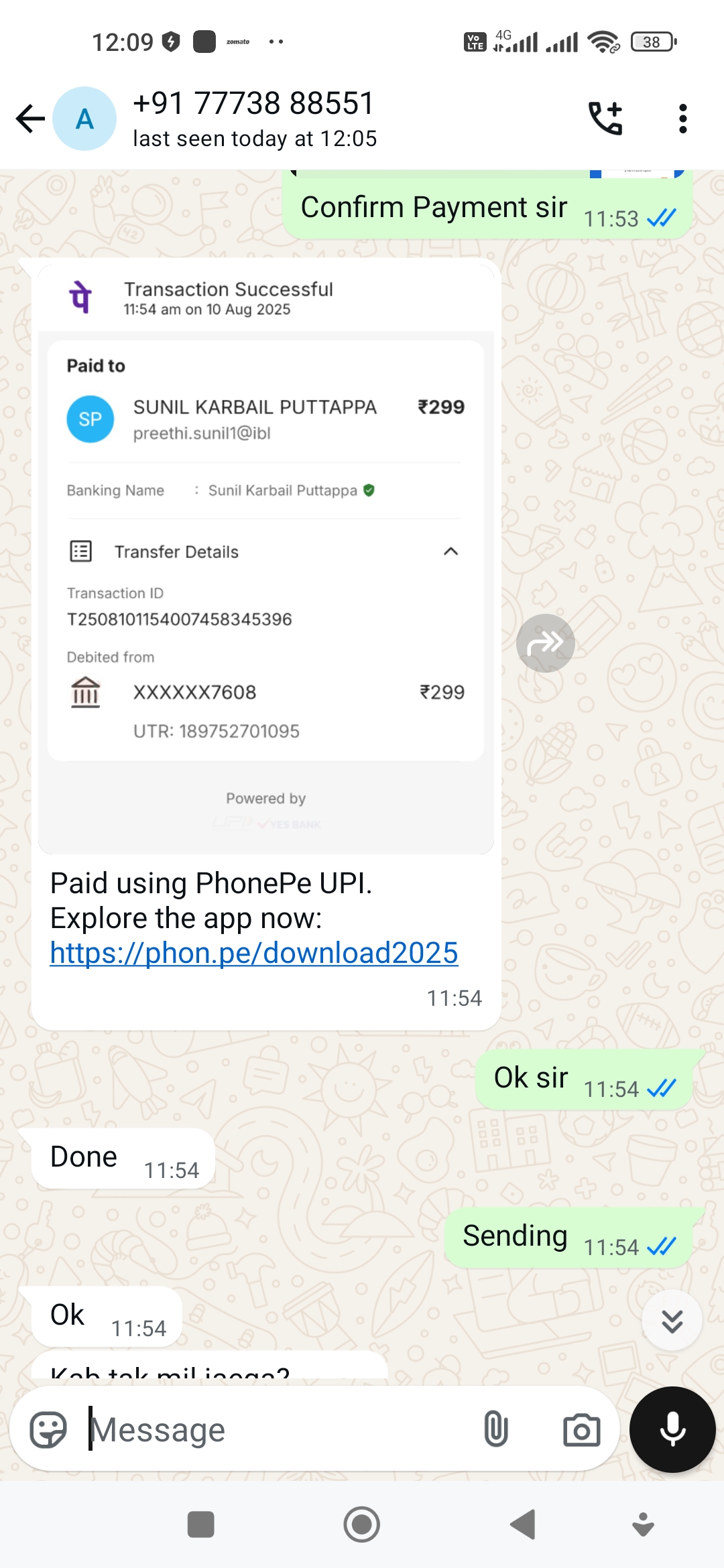
Task: Tap the system home button
Action: (x=361, y=1524)
